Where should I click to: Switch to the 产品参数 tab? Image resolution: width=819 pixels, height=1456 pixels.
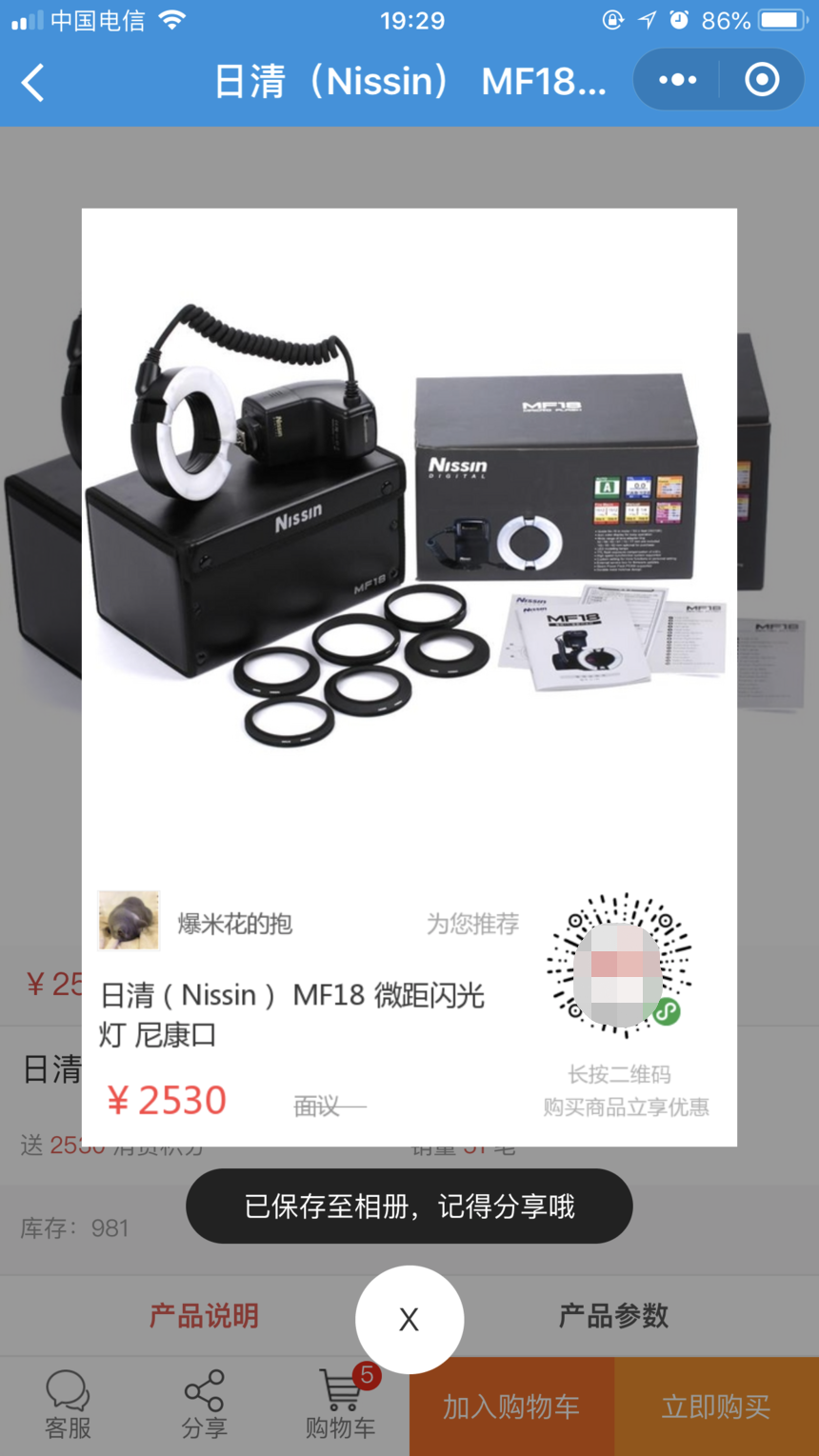pyautogui.click(x=613, y=1316)
